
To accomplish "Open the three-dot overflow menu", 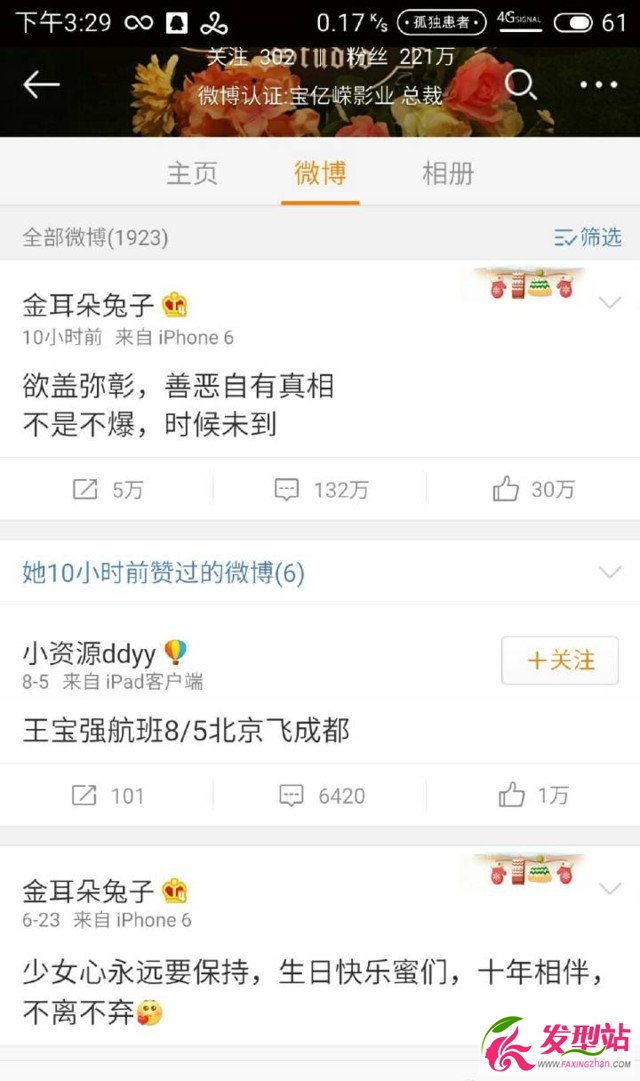I will [599, 85].
